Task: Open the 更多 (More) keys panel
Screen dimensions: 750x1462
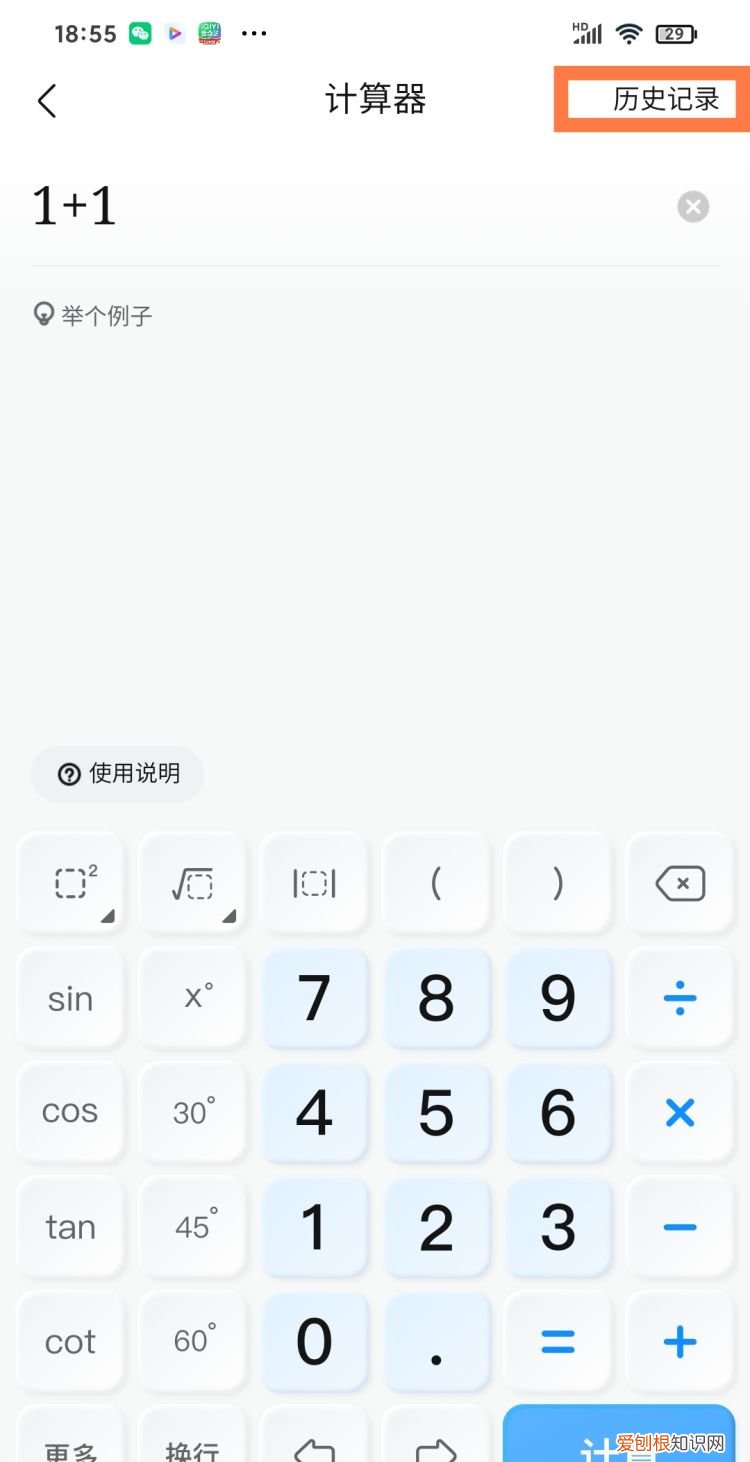Action: (x=70, y=1450)
